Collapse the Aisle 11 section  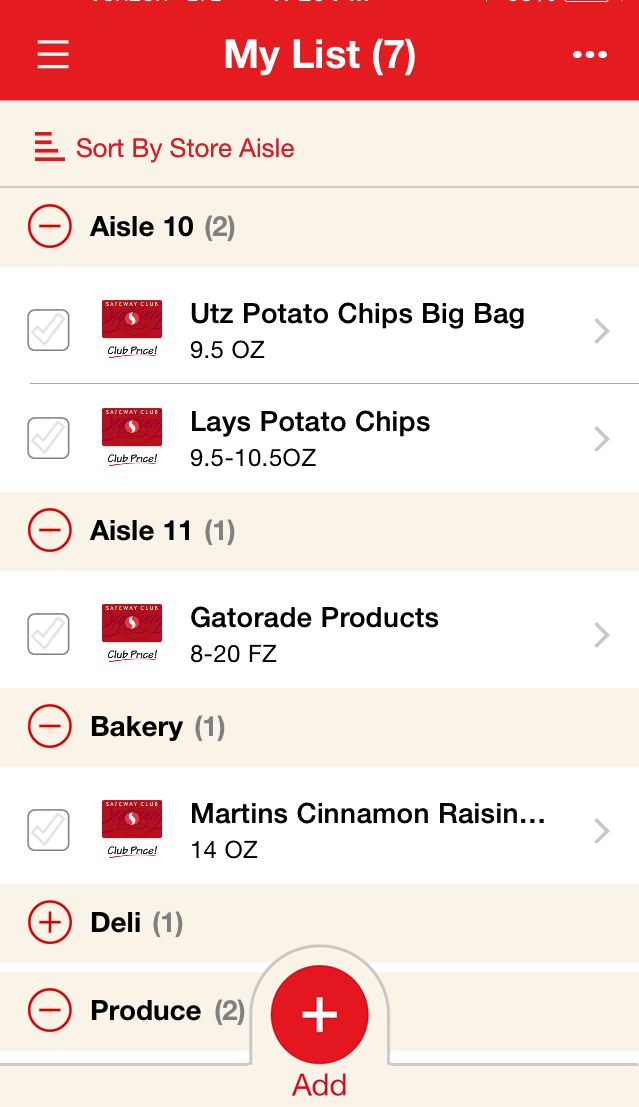[x=49, y=530]
